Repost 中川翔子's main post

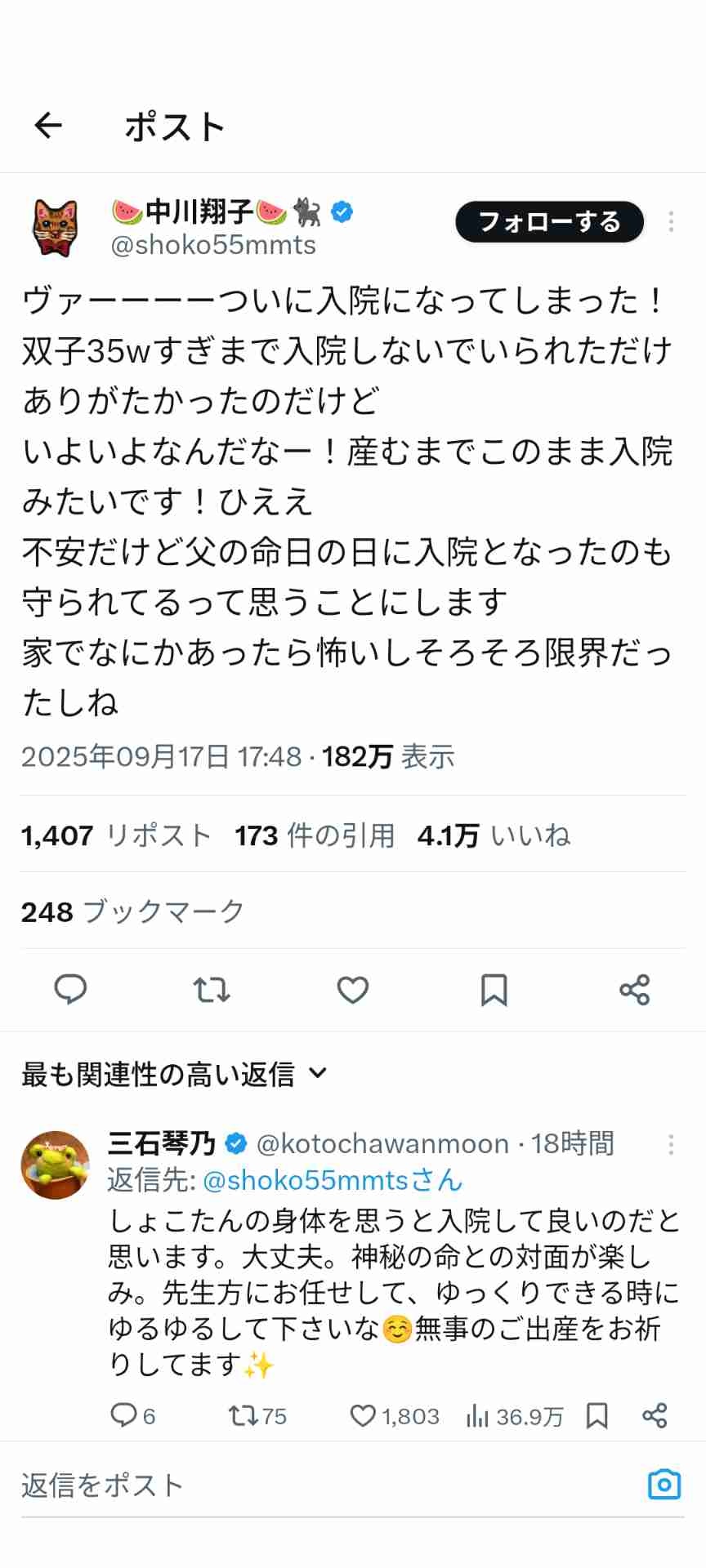click(212, 989)
